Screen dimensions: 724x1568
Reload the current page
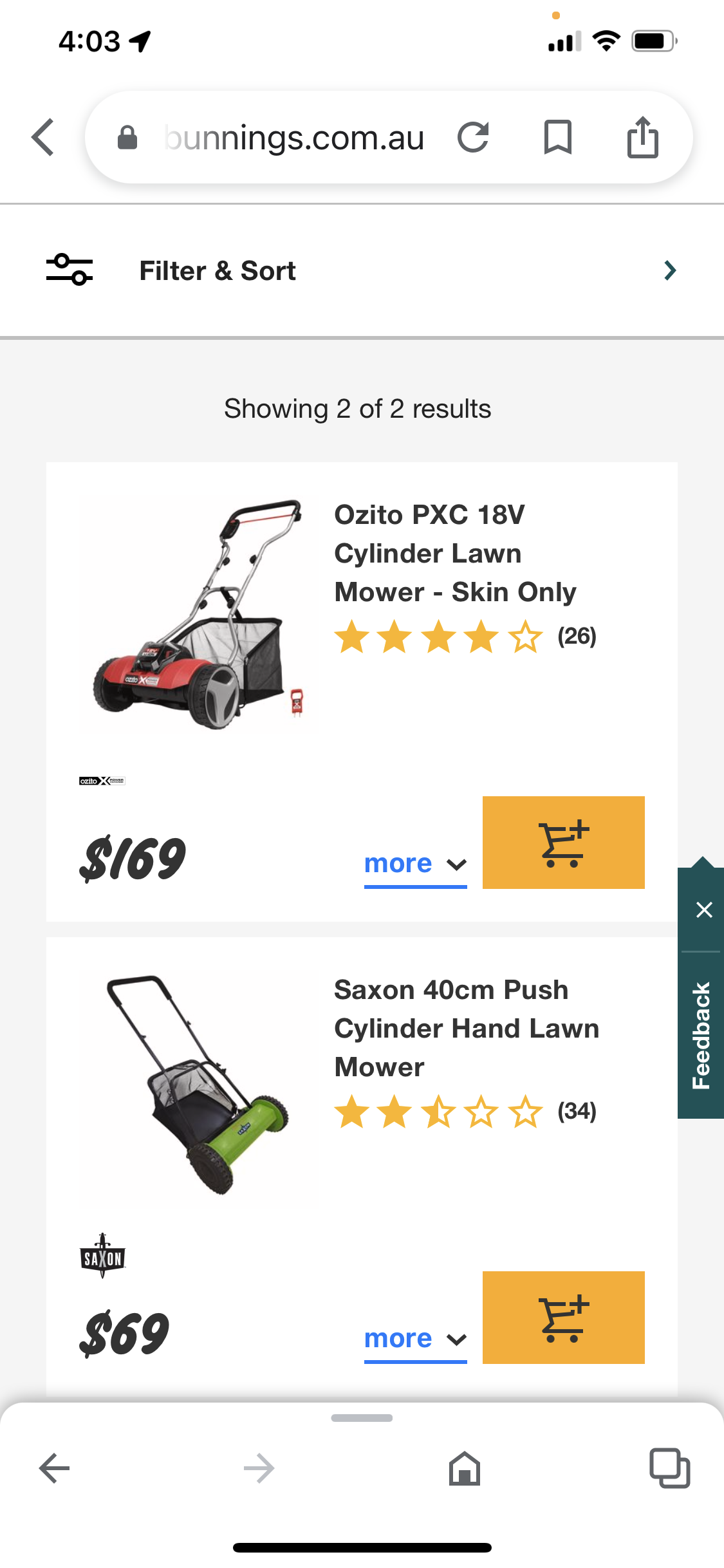473,137
